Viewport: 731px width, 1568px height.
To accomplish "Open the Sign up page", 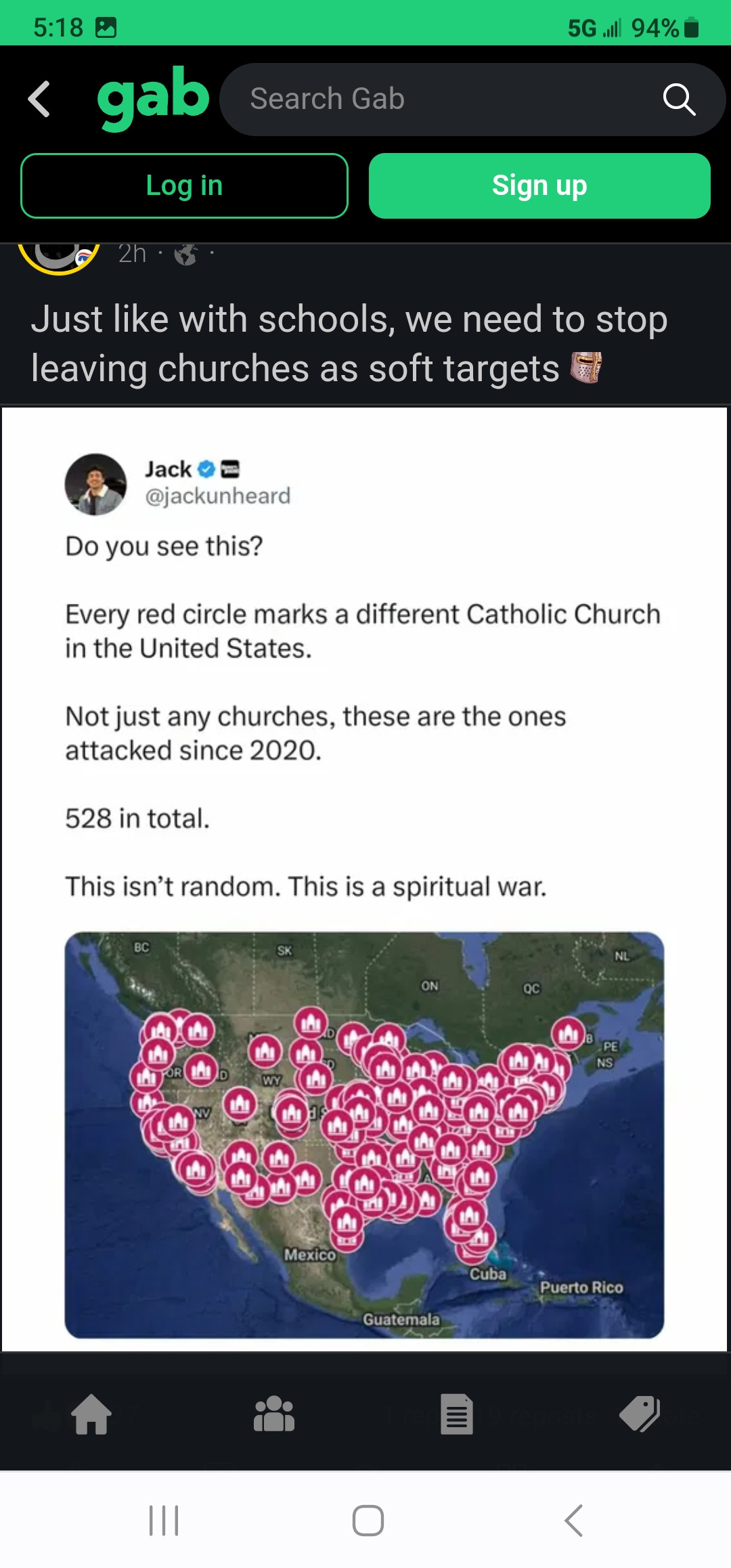I will (x=539, y=186).
